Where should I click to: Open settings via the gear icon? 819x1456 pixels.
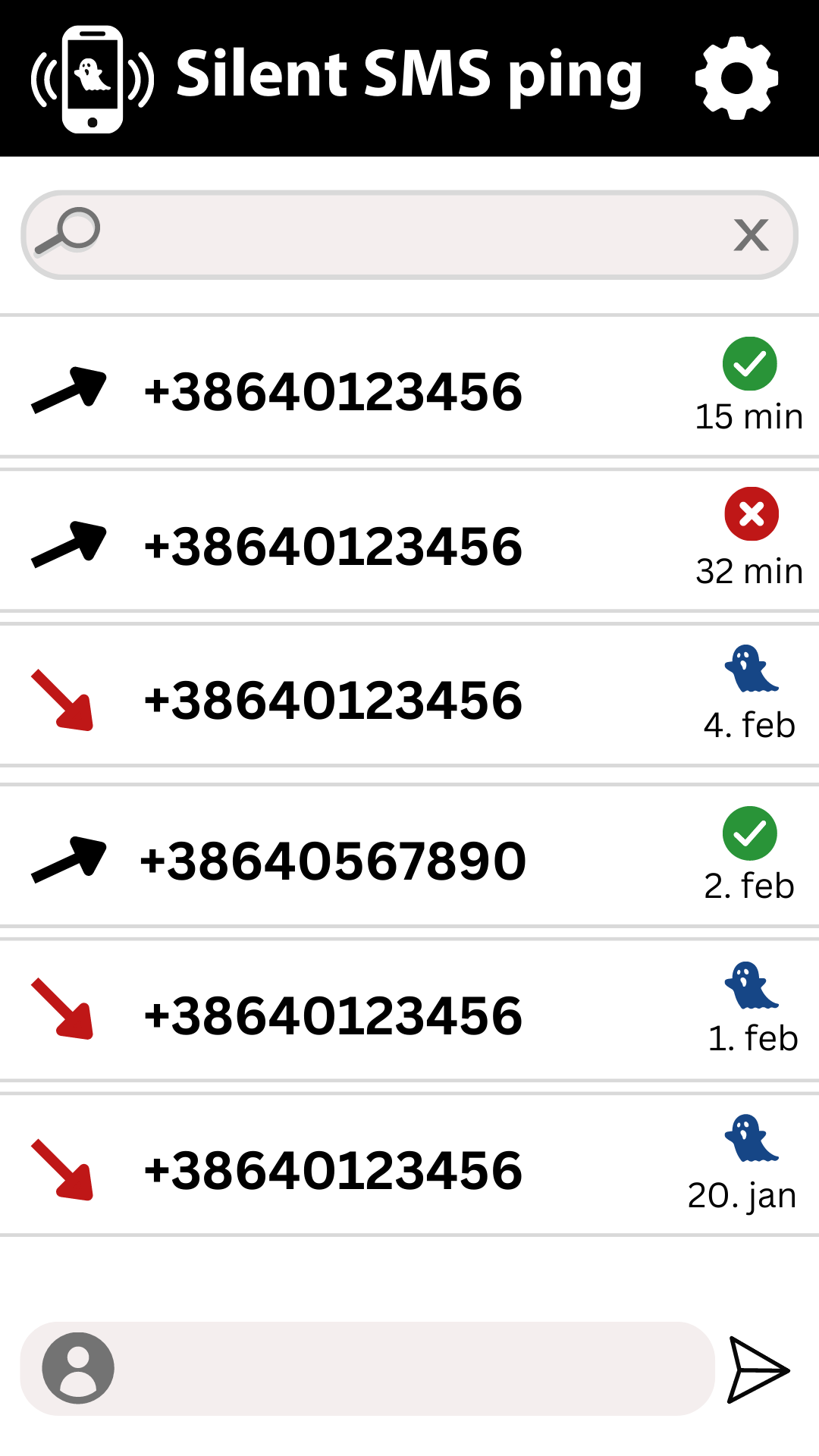(736, 77)
